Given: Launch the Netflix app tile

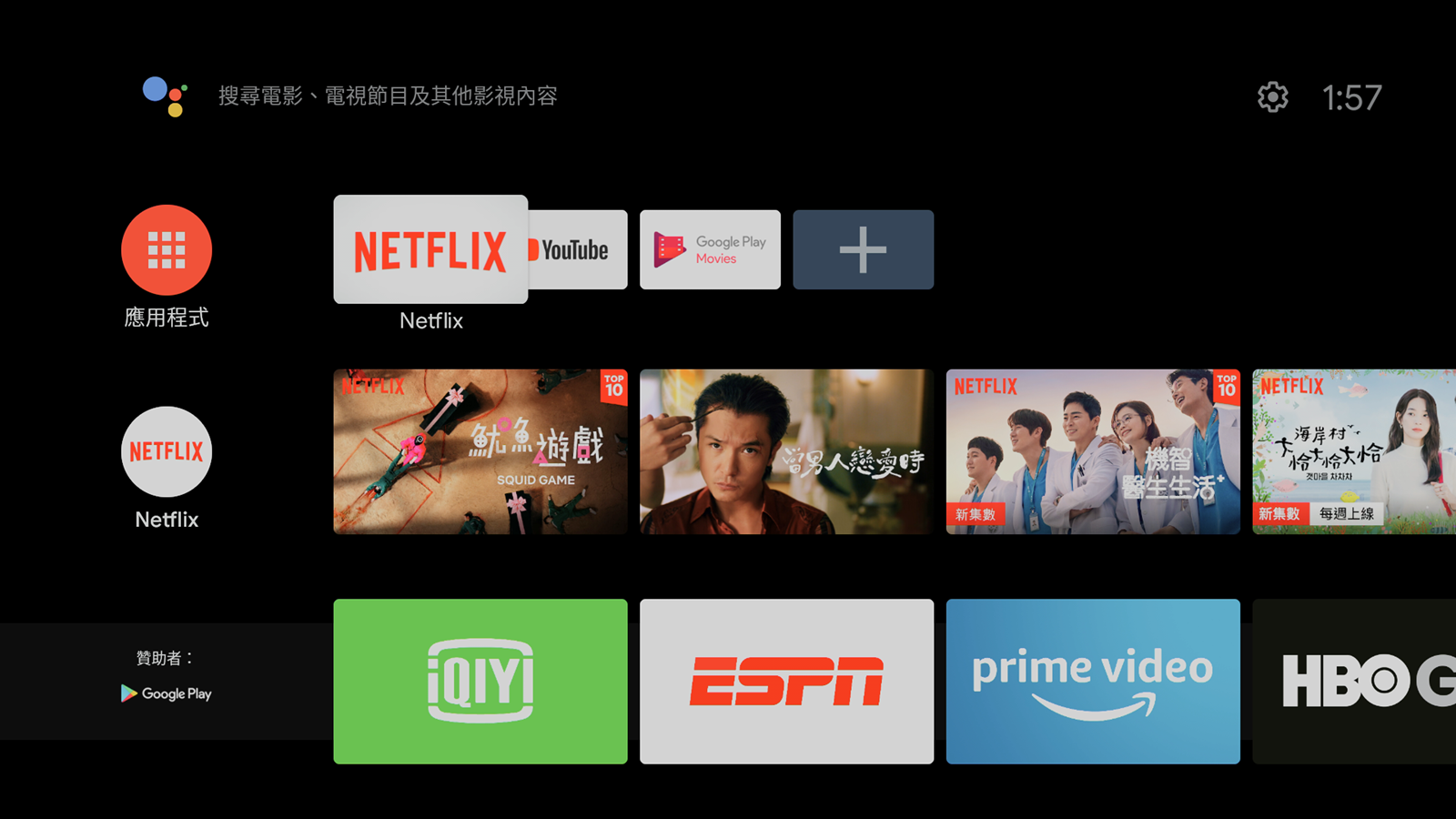Looking at the screenshot, I should [430, 249].
